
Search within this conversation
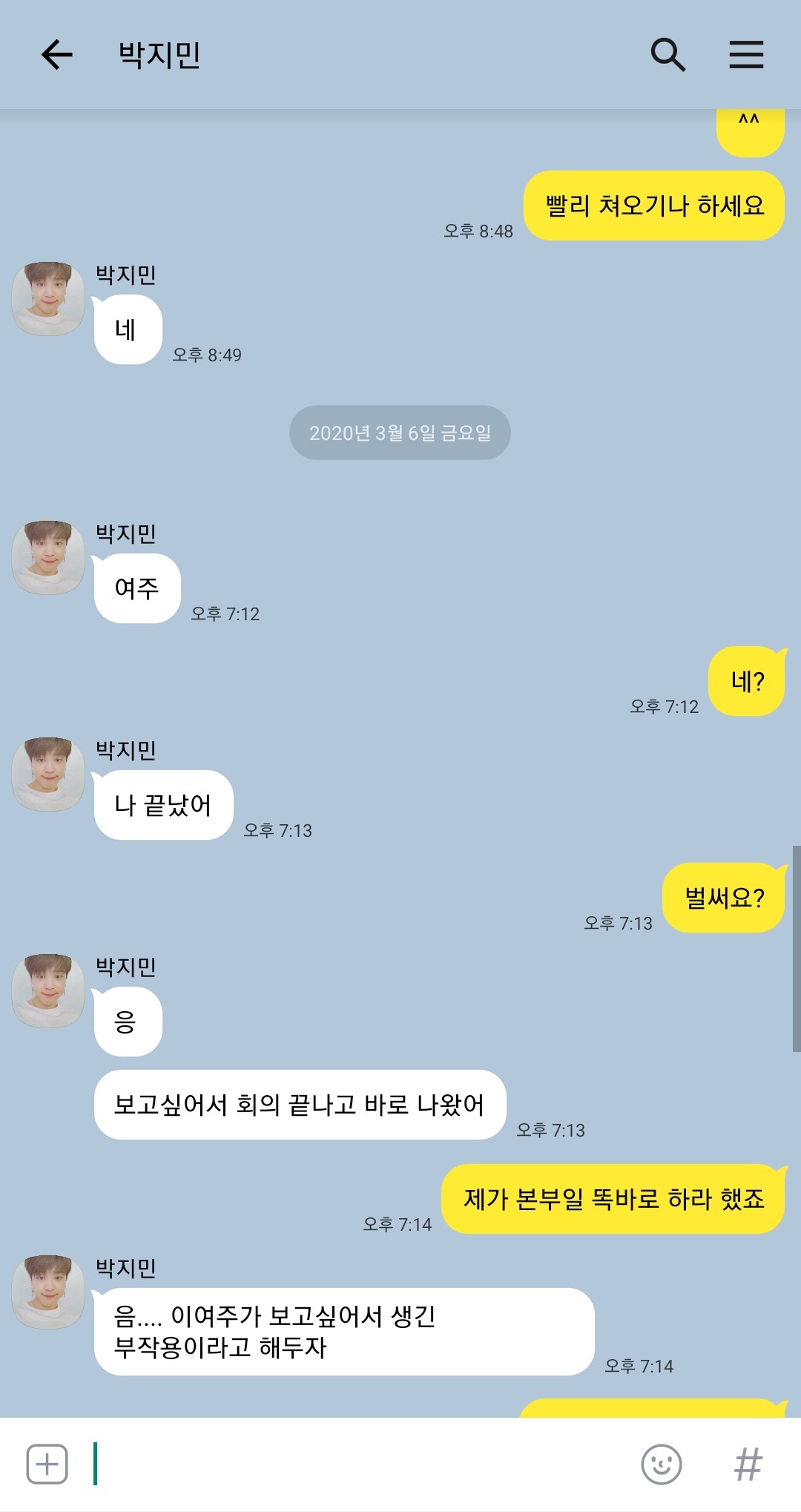coord(667,55)
